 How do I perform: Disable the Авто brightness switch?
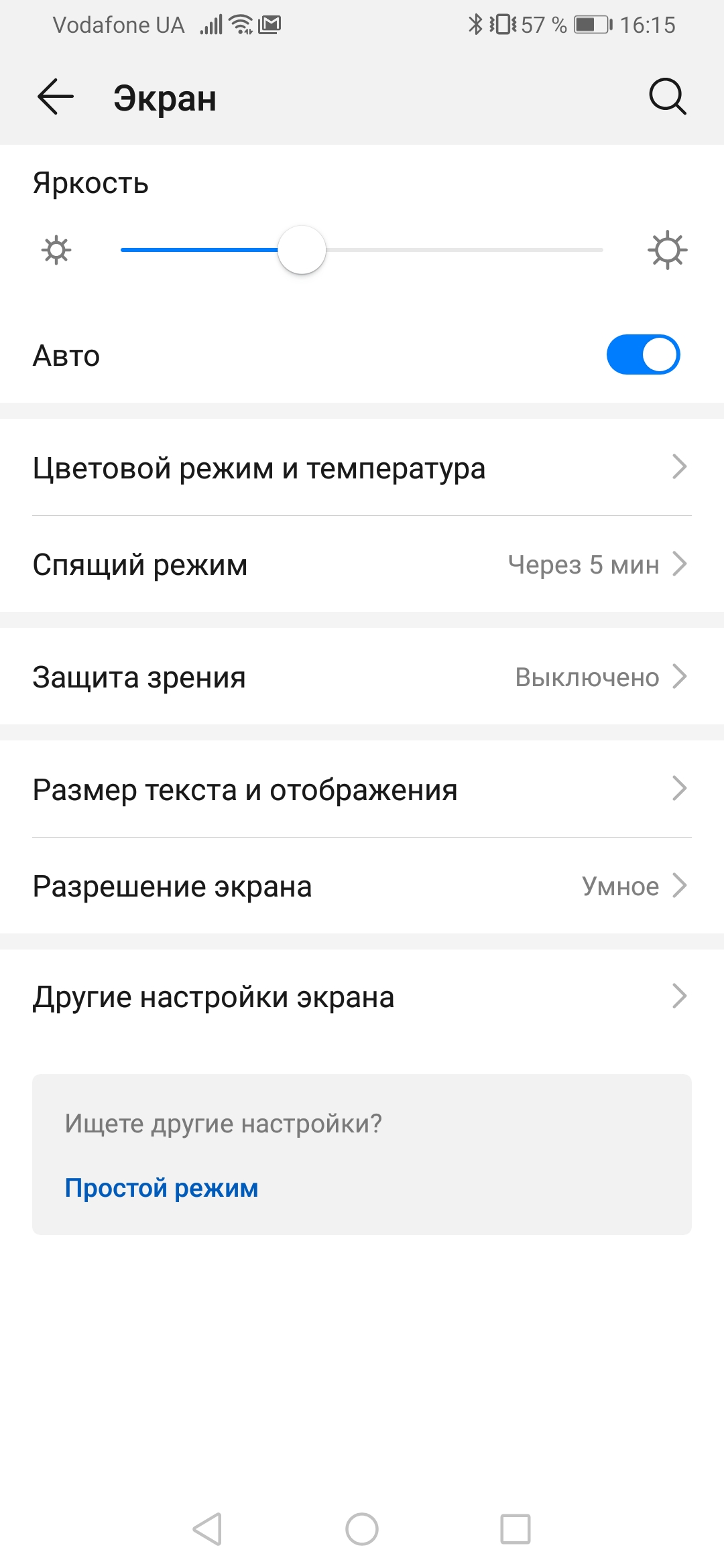click(x=643, y=354)
